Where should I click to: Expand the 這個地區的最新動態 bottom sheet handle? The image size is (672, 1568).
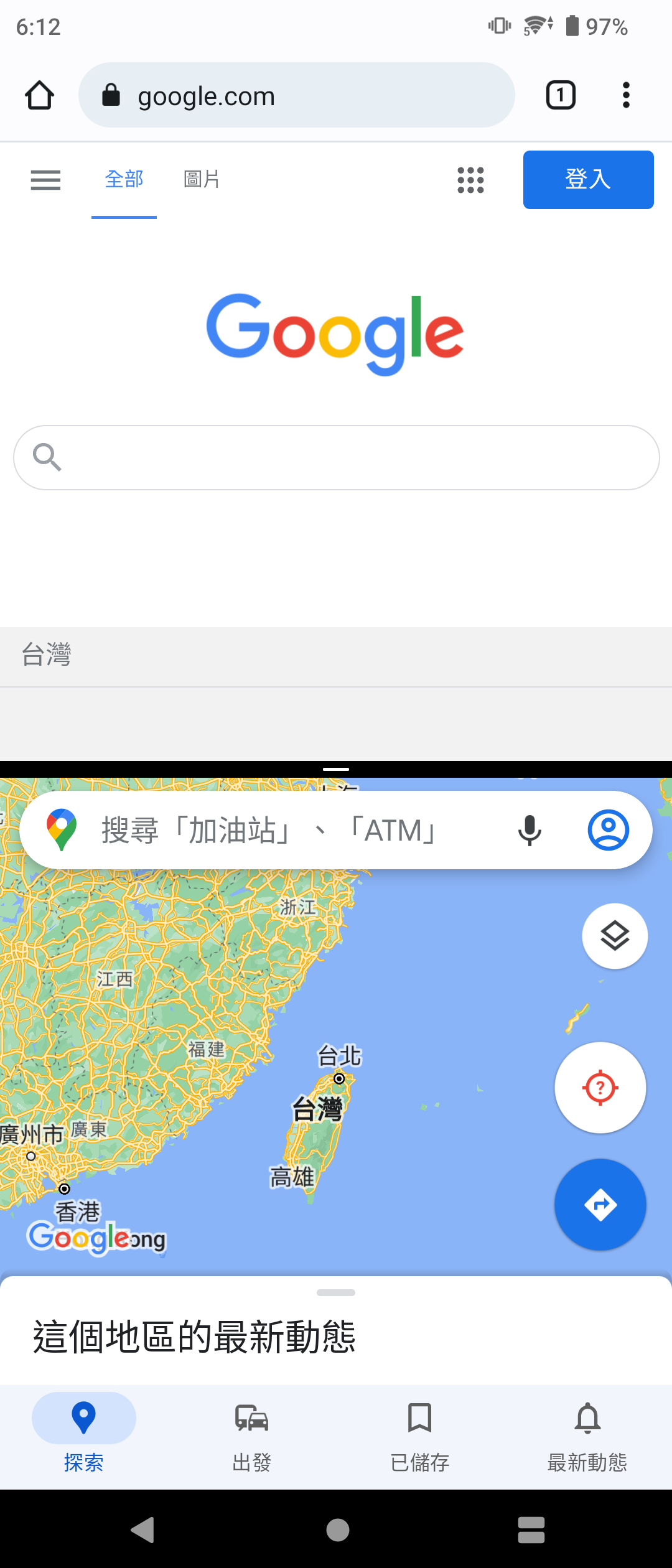(x=335, y=1291)
